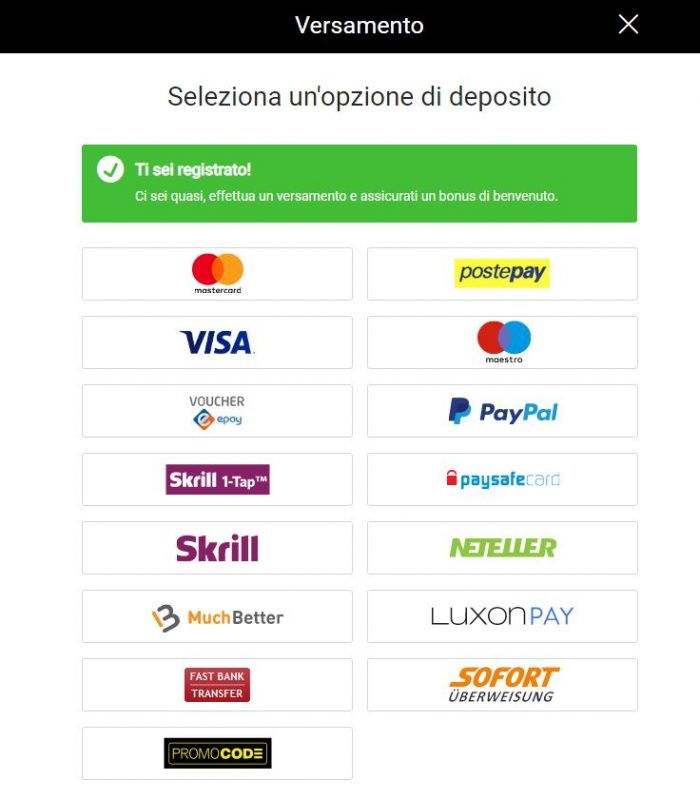This screenshot has width=700, height=799.
Task: Deposit using PayPal
Action: click(502, 411)
